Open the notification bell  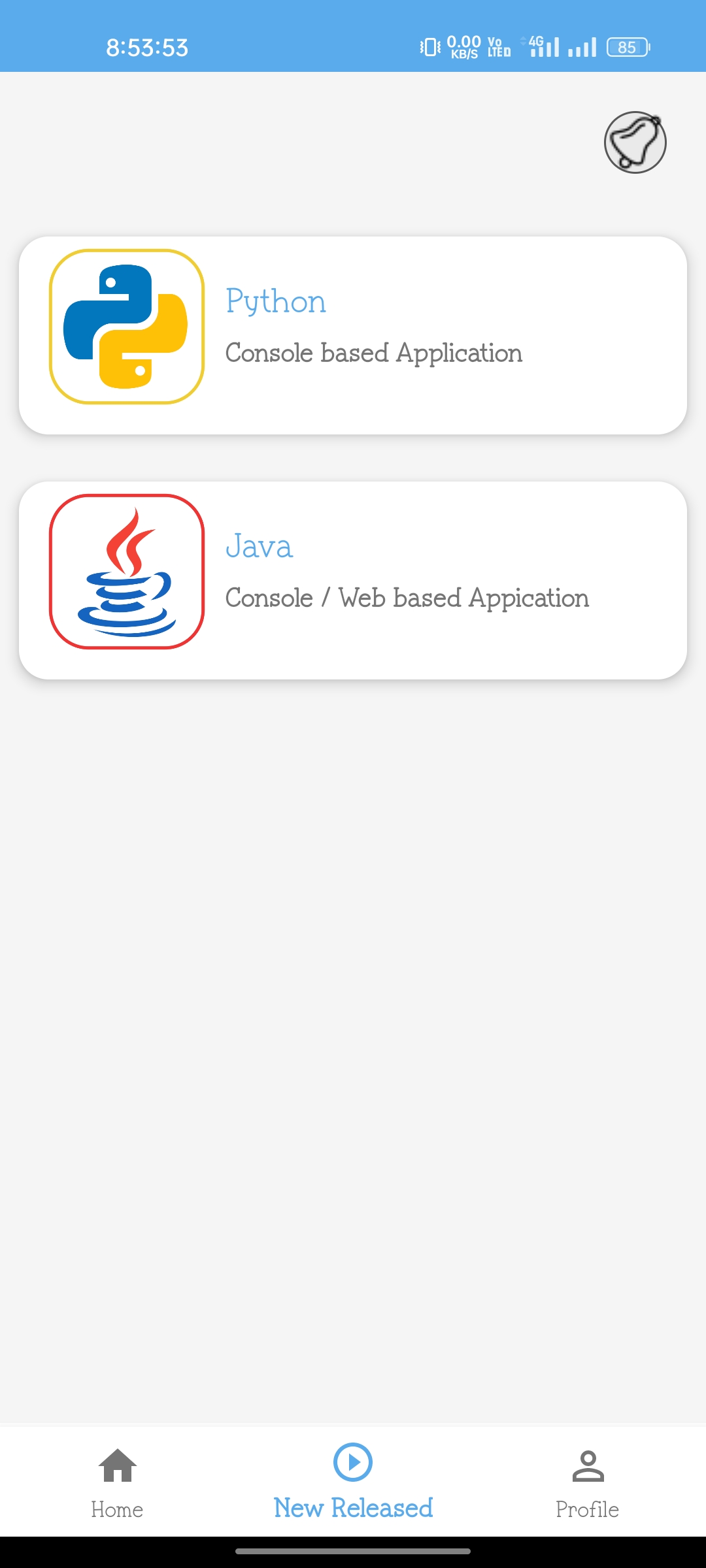[633, 142]
